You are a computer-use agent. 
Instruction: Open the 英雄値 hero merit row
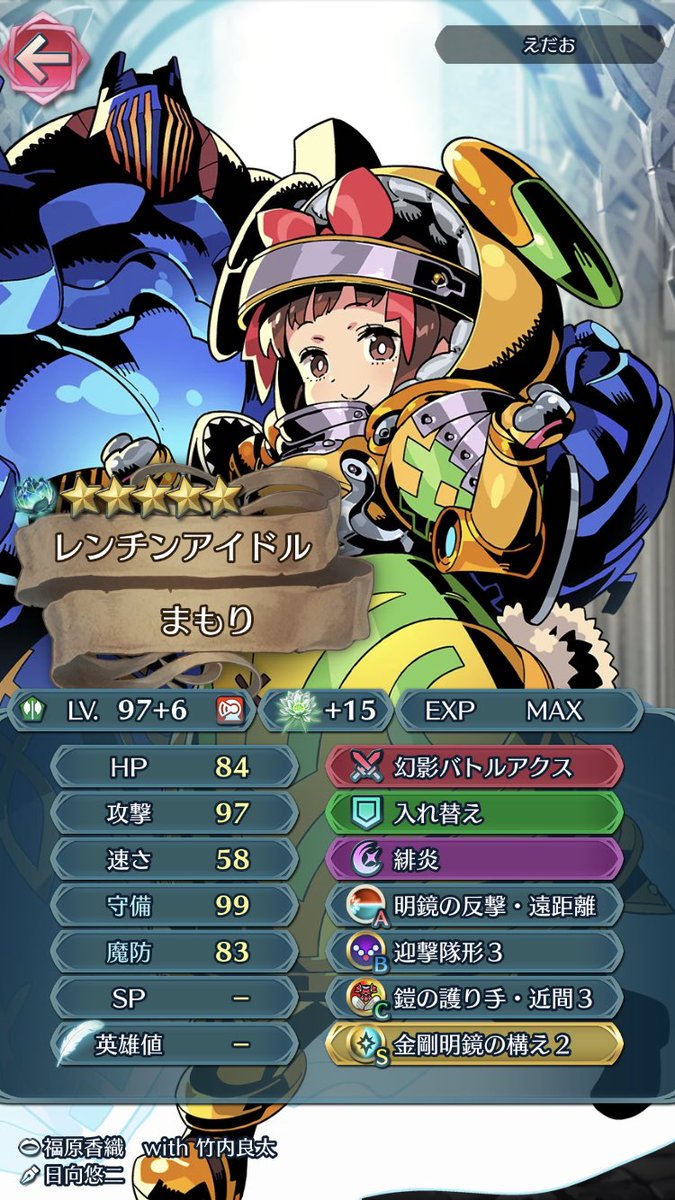pyautogui.click(x=175, y=1045)
